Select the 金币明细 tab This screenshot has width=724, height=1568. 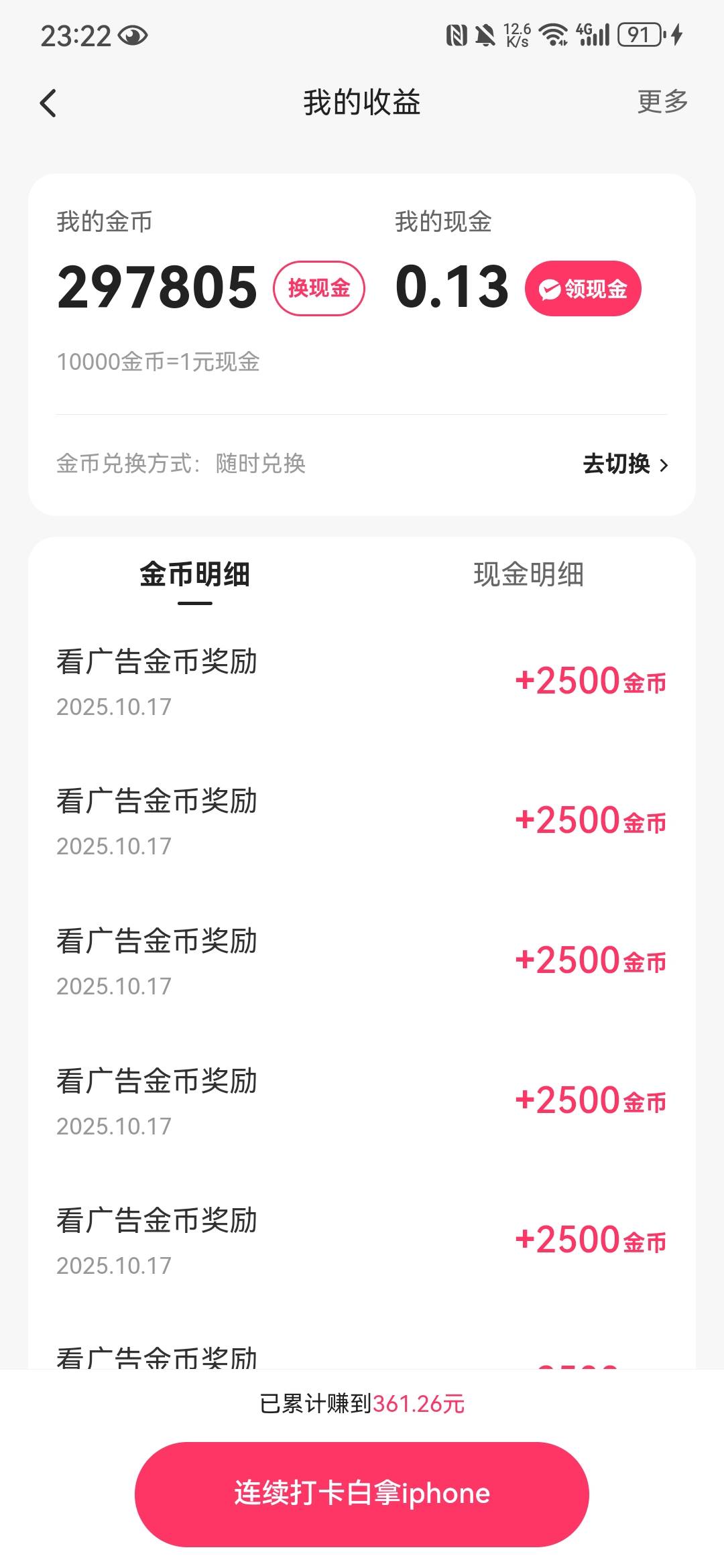tap(195, 575)
